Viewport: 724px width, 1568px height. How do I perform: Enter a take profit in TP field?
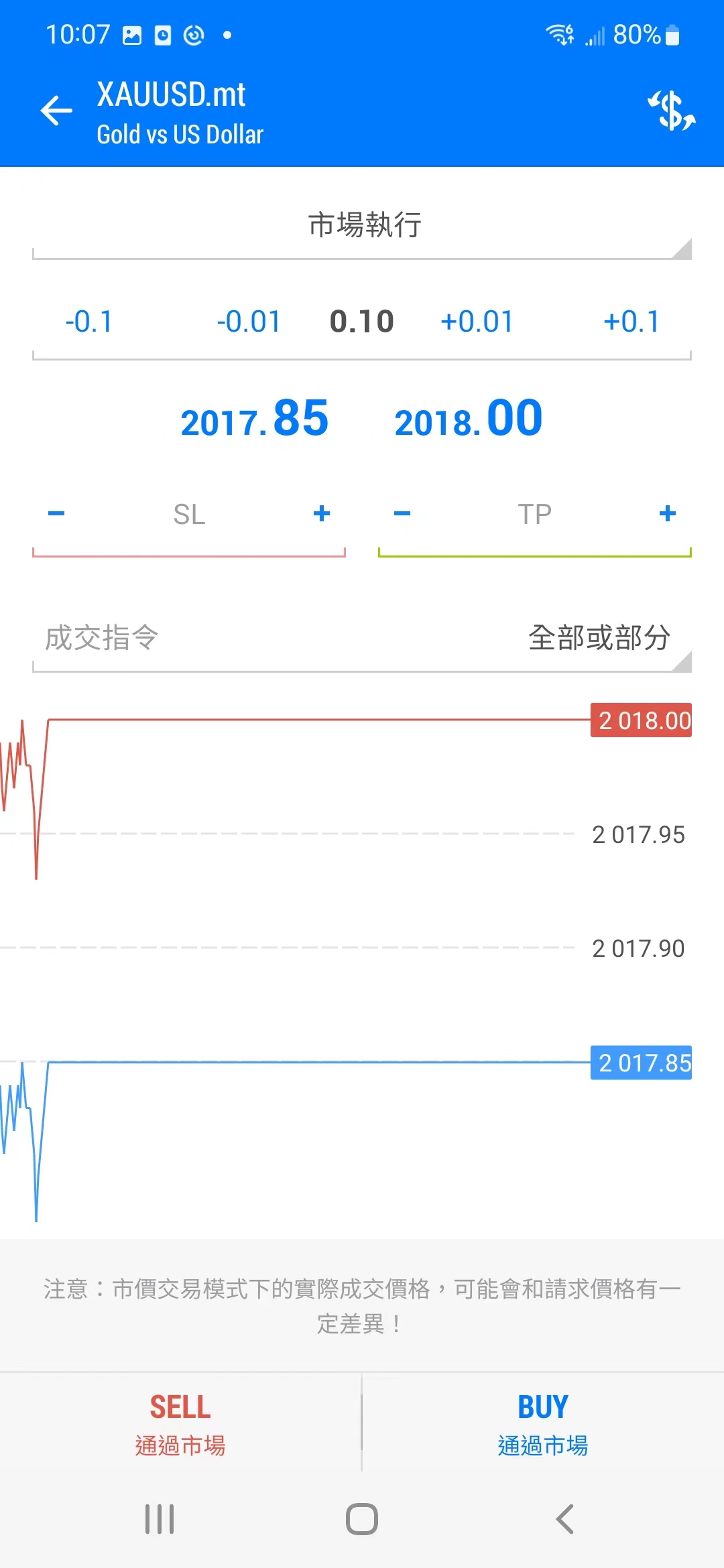click(x=534, y=515)
